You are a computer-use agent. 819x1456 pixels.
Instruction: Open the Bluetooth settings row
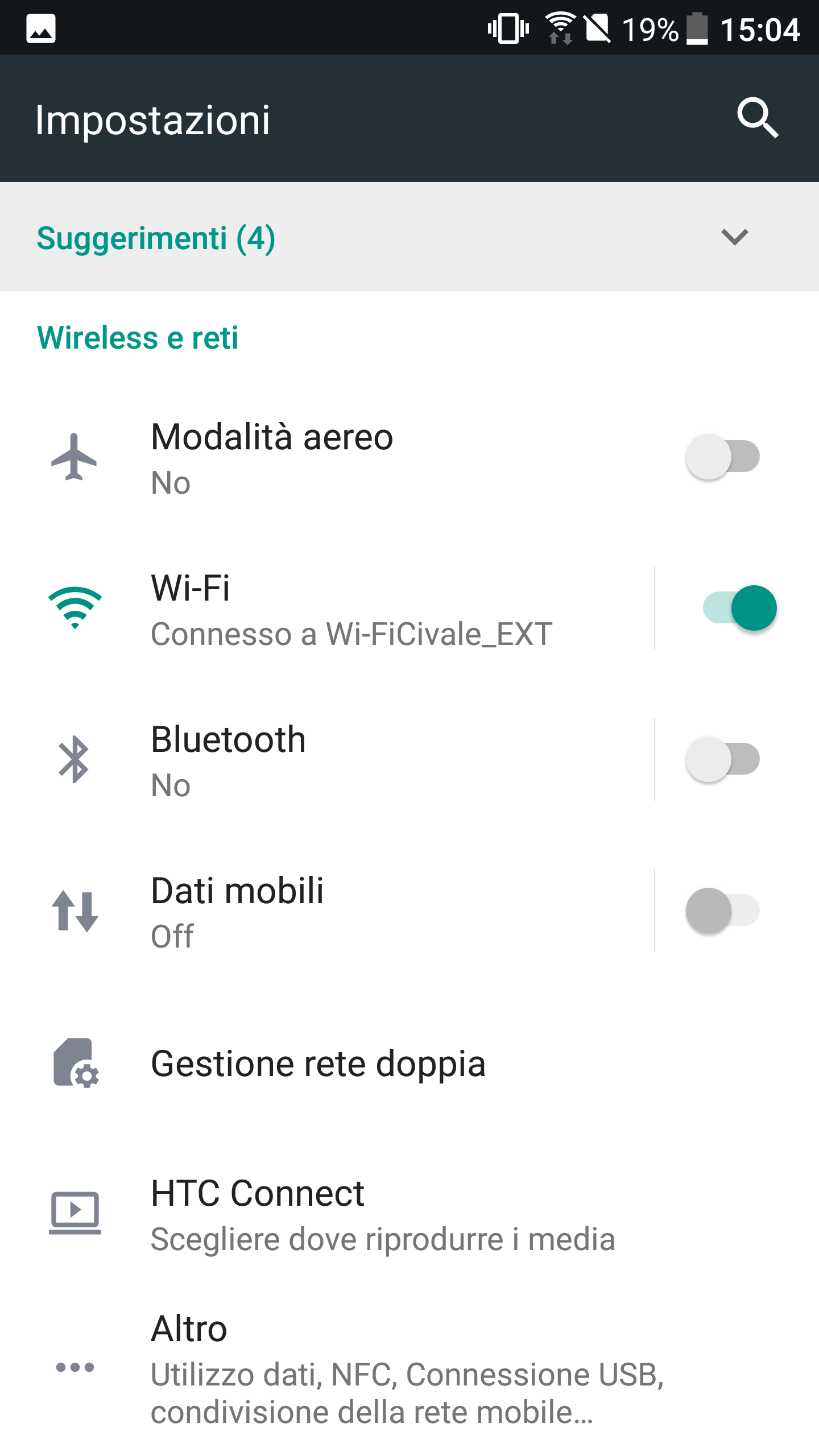[350, 760]
